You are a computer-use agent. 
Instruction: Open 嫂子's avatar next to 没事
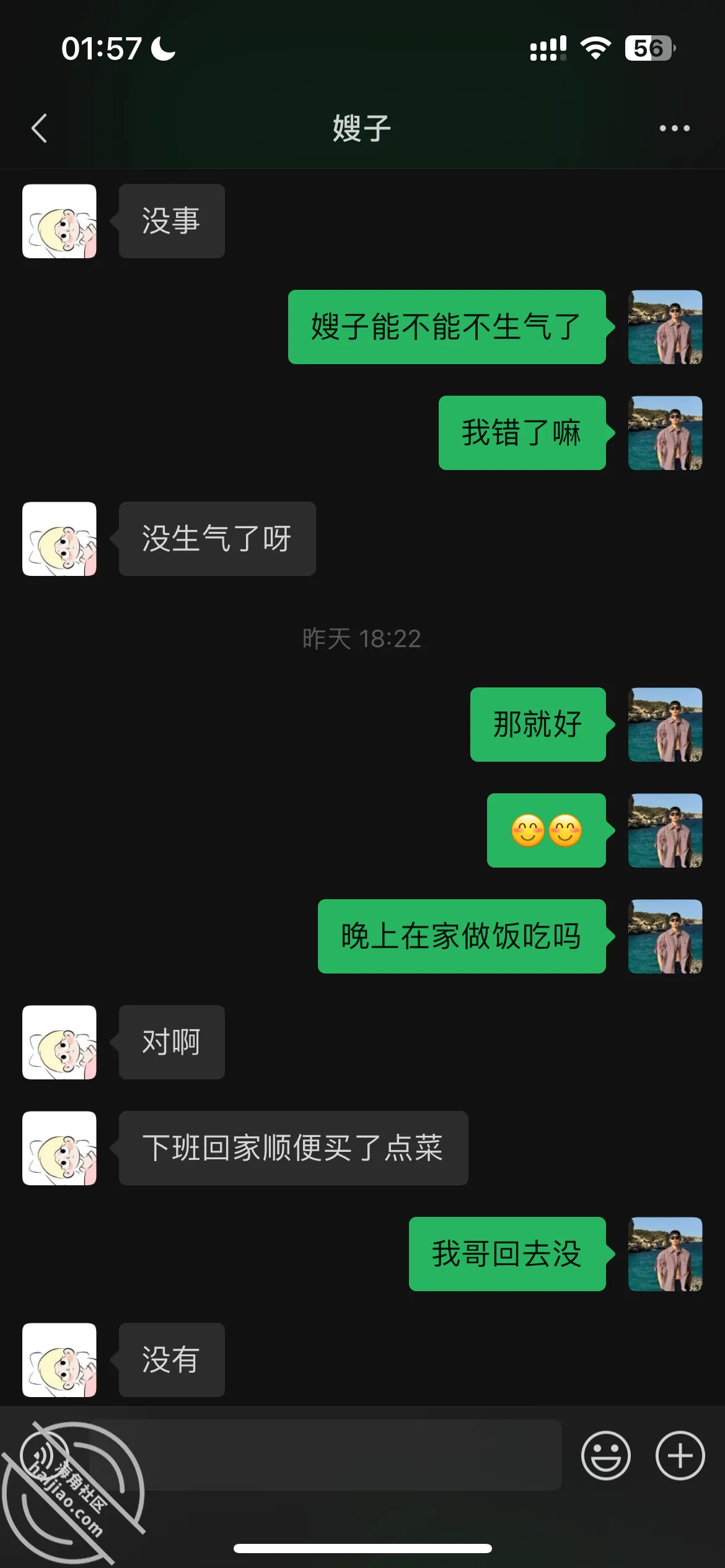59,221
